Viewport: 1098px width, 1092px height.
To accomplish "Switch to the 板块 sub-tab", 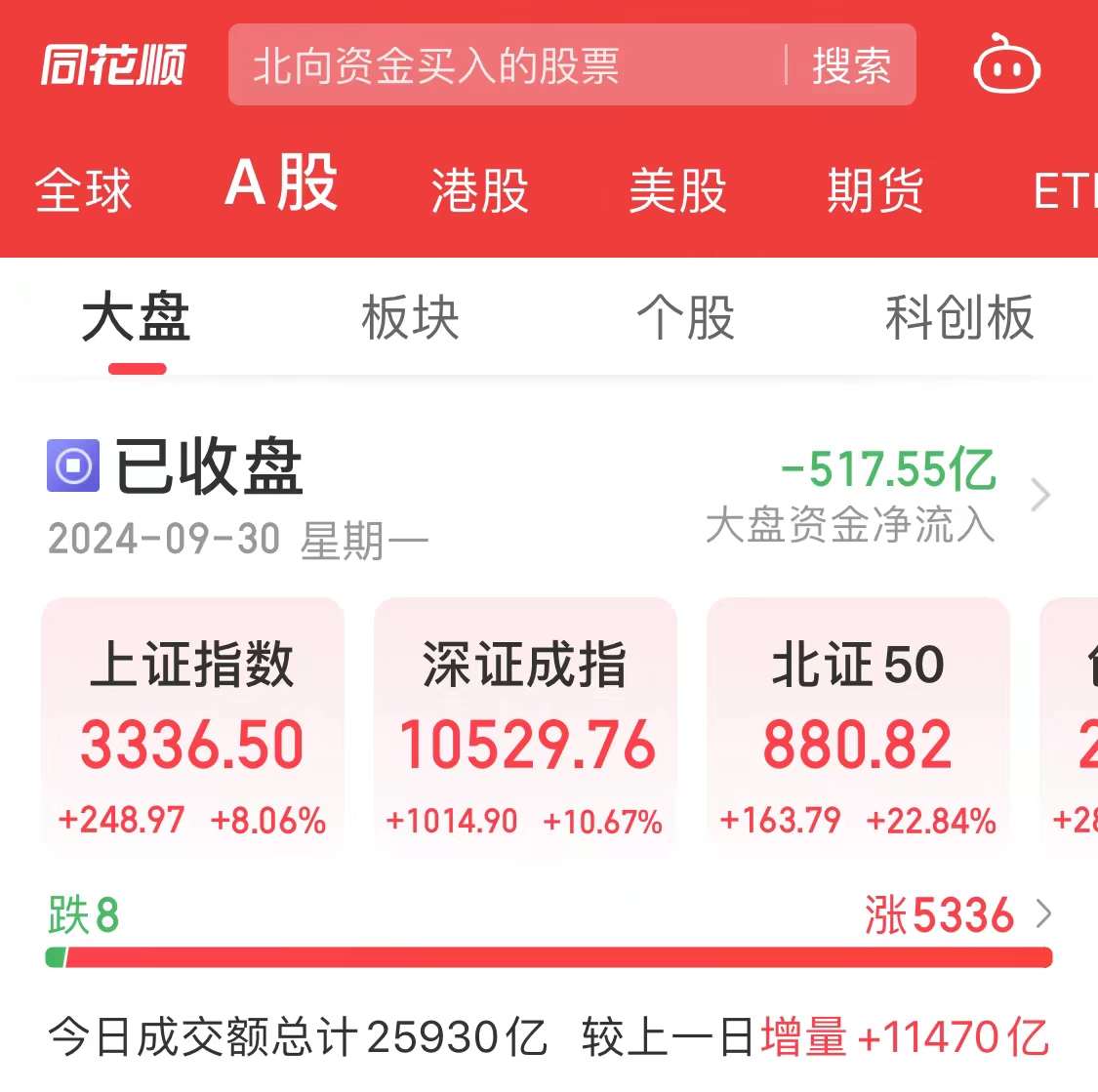I will (x=410, y=319).
